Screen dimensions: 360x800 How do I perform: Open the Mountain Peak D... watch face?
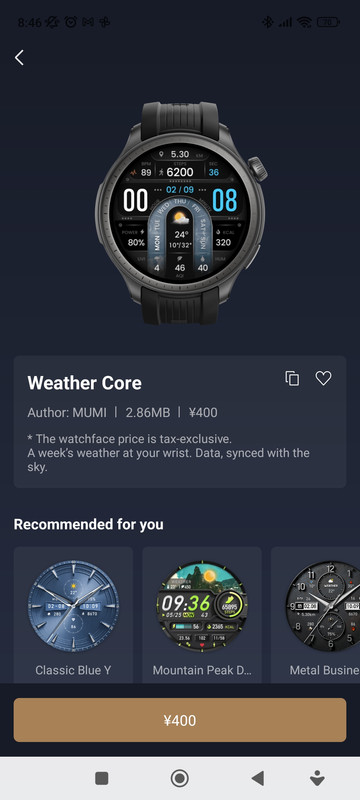(x=202, y=615)
